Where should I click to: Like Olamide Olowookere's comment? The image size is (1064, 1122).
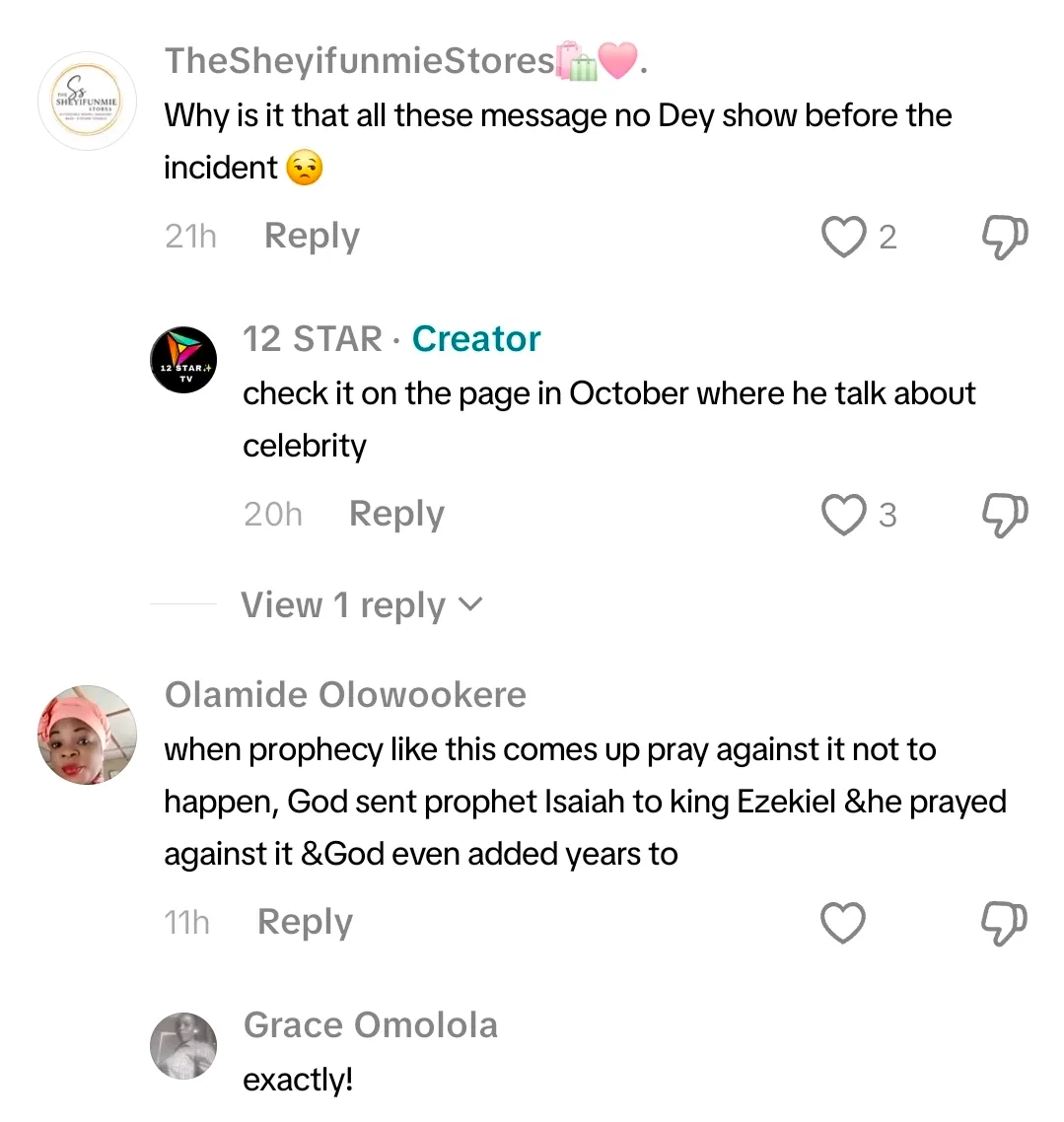(843, 923)
